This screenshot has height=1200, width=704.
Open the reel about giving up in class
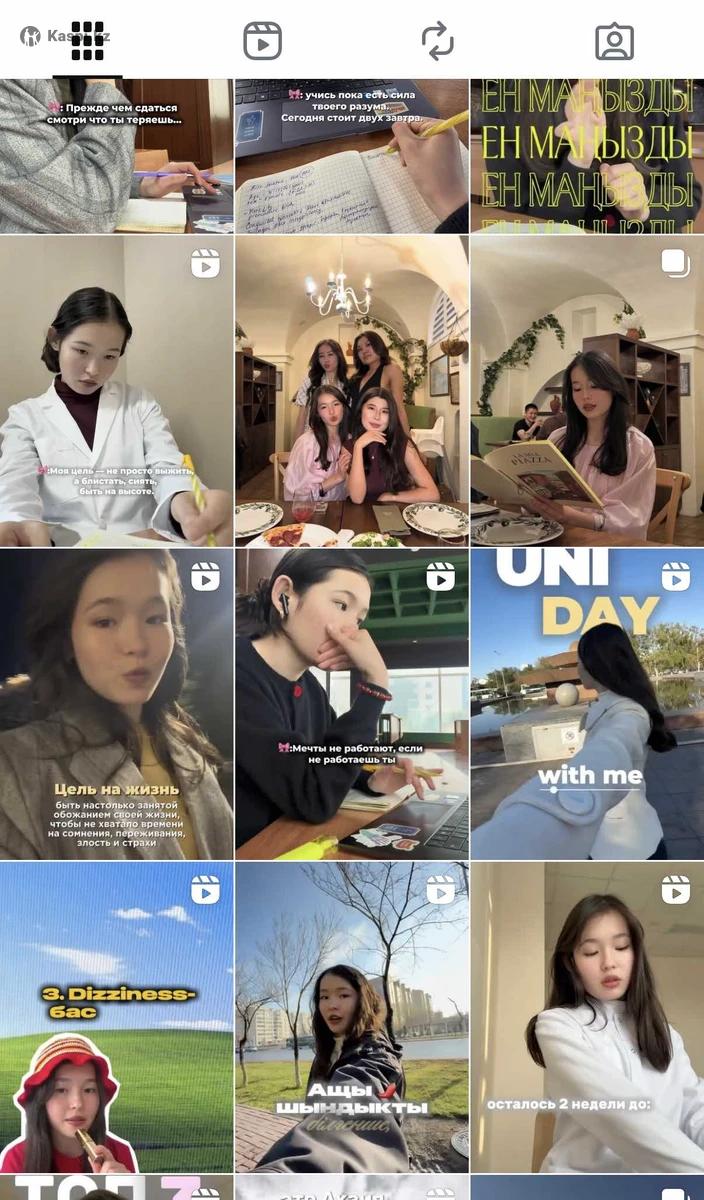pos(116,156)
